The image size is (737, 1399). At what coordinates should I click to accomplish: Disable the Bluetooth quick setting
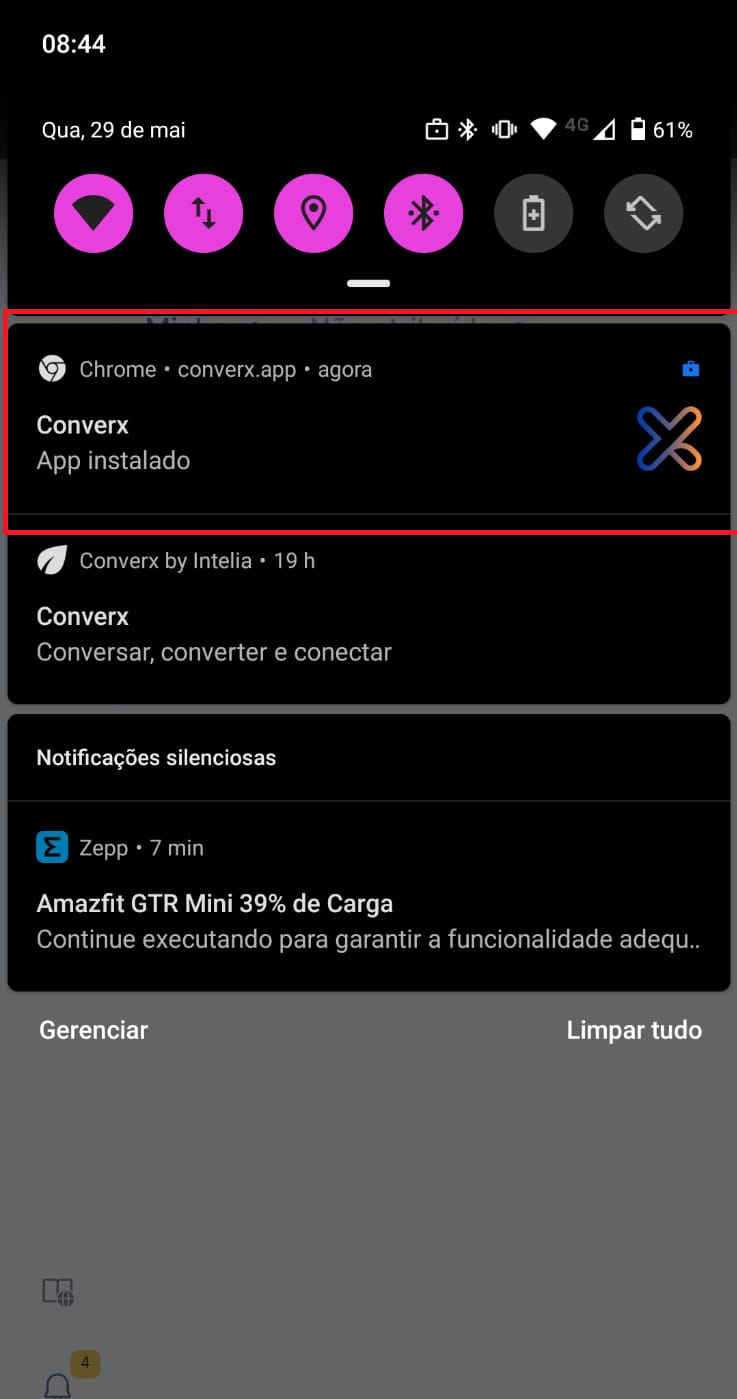pyautogui.click(x=423, y=213)
